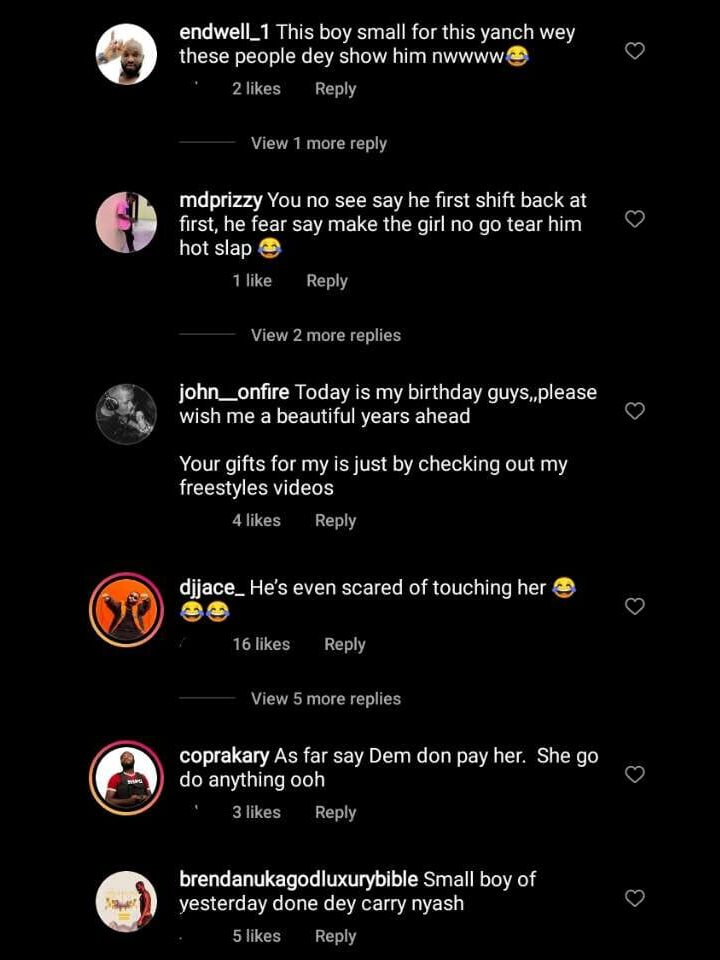Like john__onfire's birthday comment
The width and height of the screenshot is (720, 960).
pyautogui.click(x=634, y=411)
